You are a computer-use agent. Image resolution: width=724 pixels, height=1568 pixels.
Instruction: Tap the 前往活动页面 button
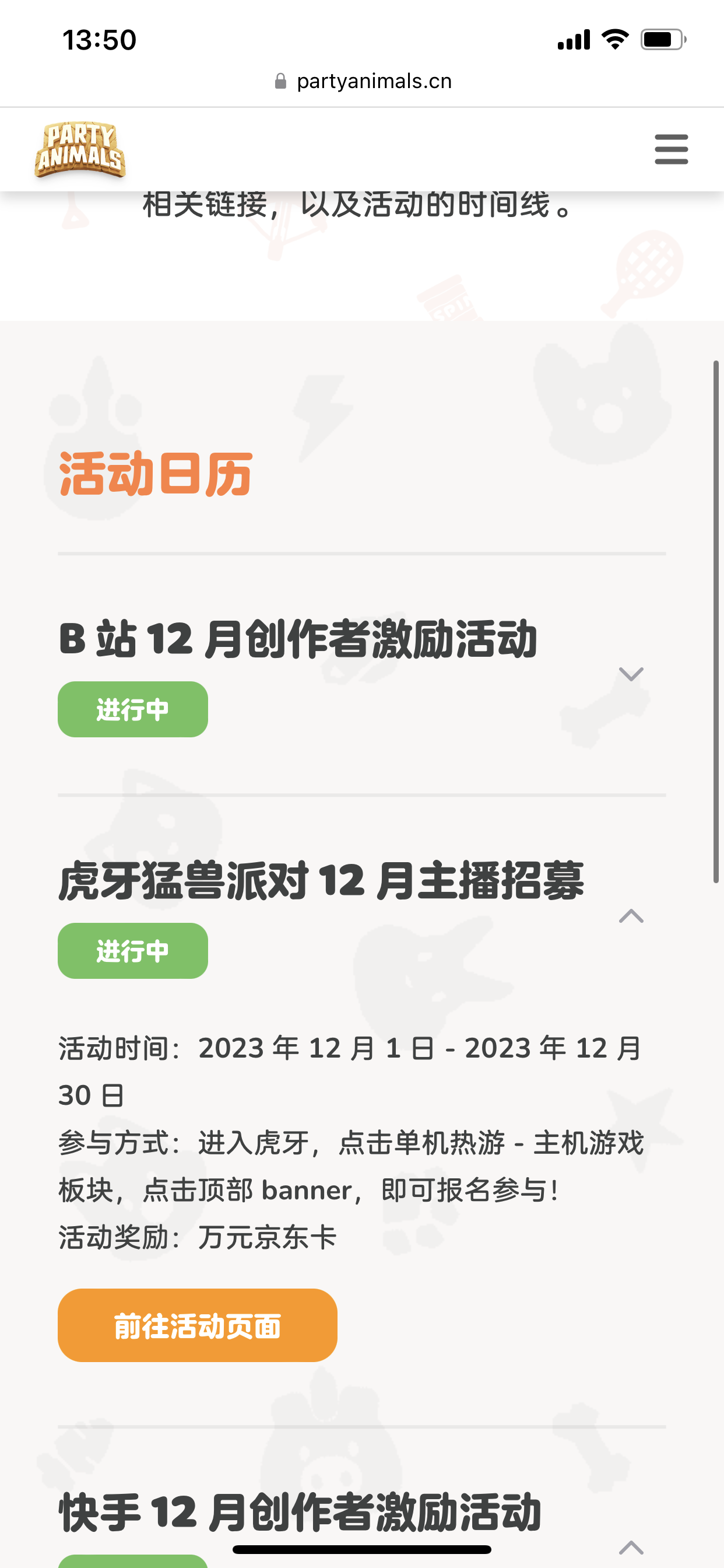(x=197, y=1325)
